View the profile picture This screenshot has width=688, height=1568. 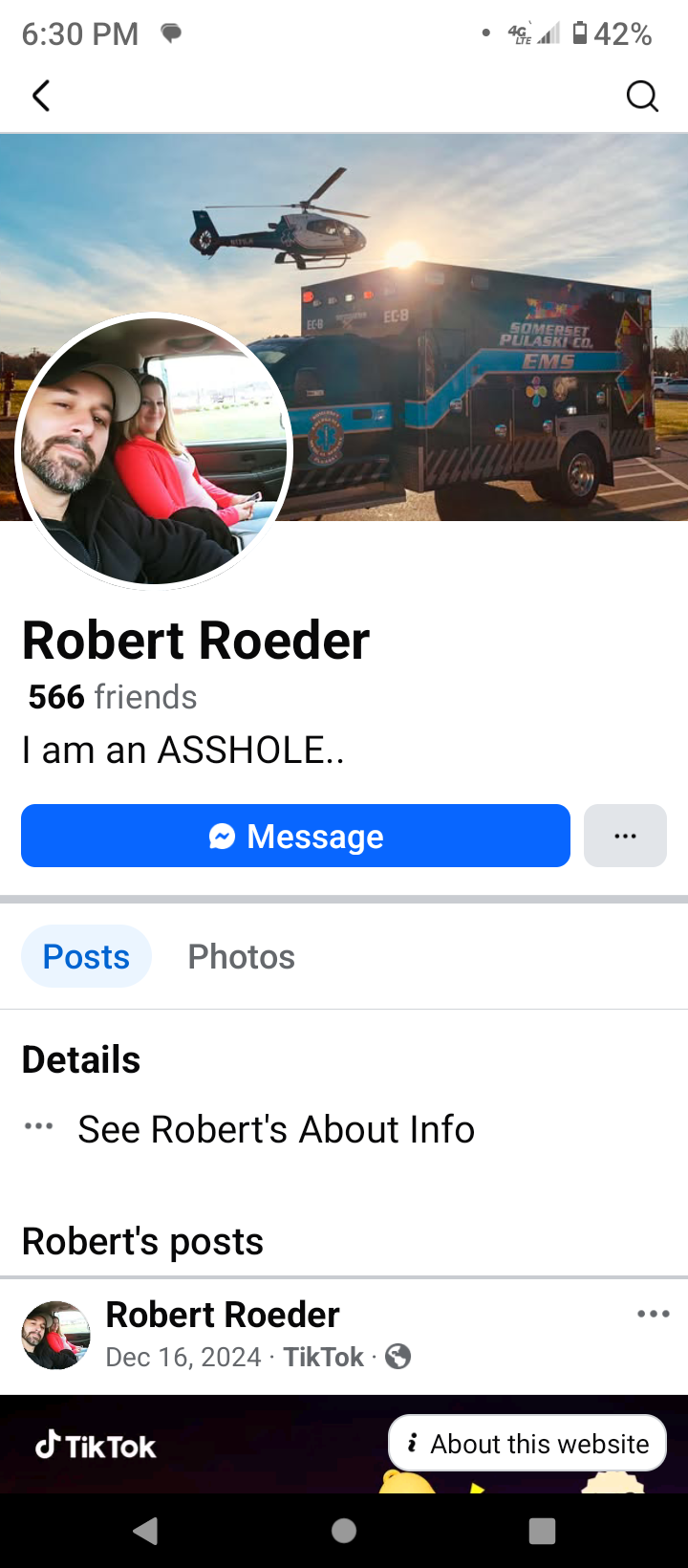(x=154, y=450)
